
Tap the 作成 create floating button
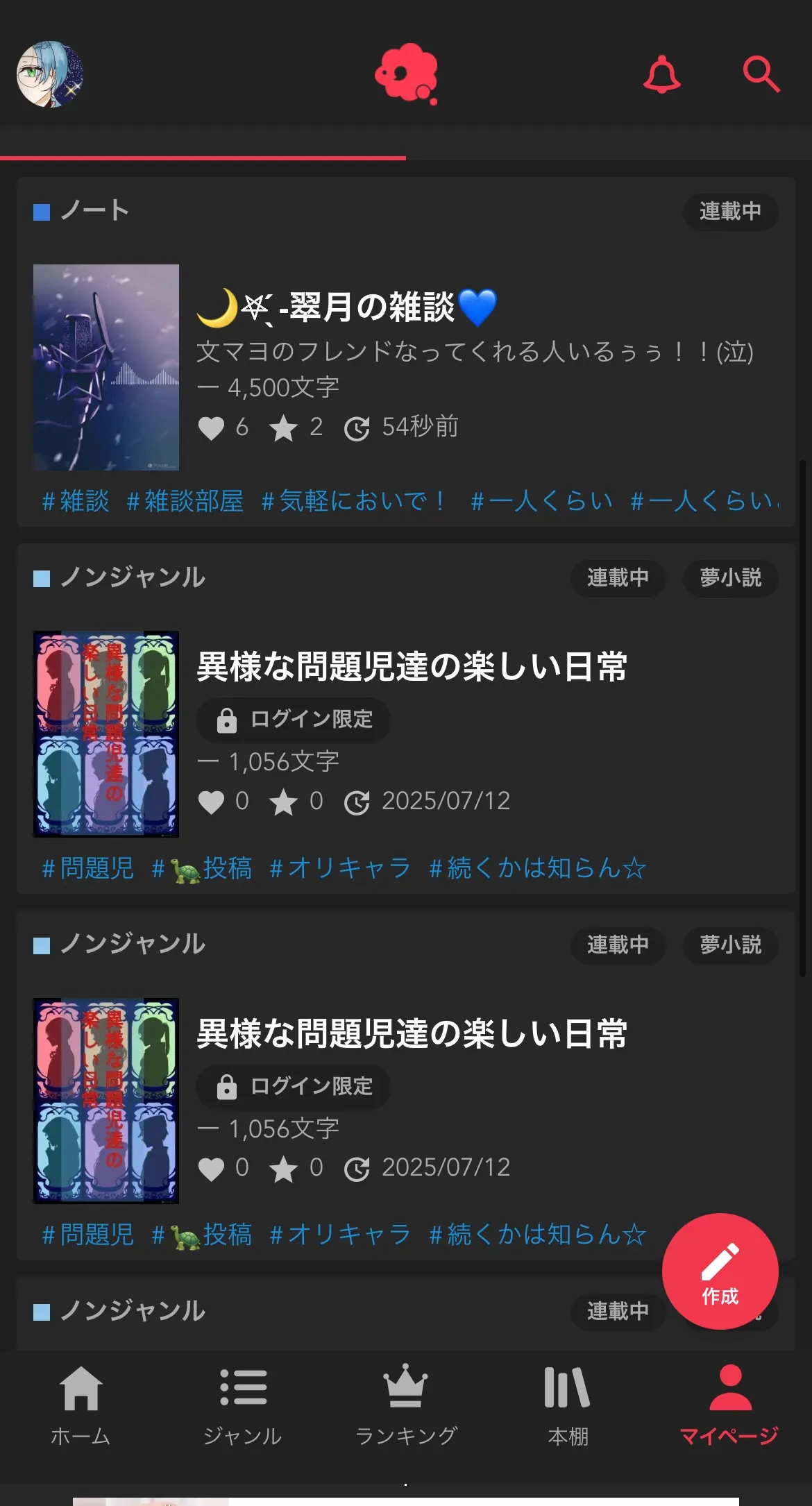[720, 1271]
